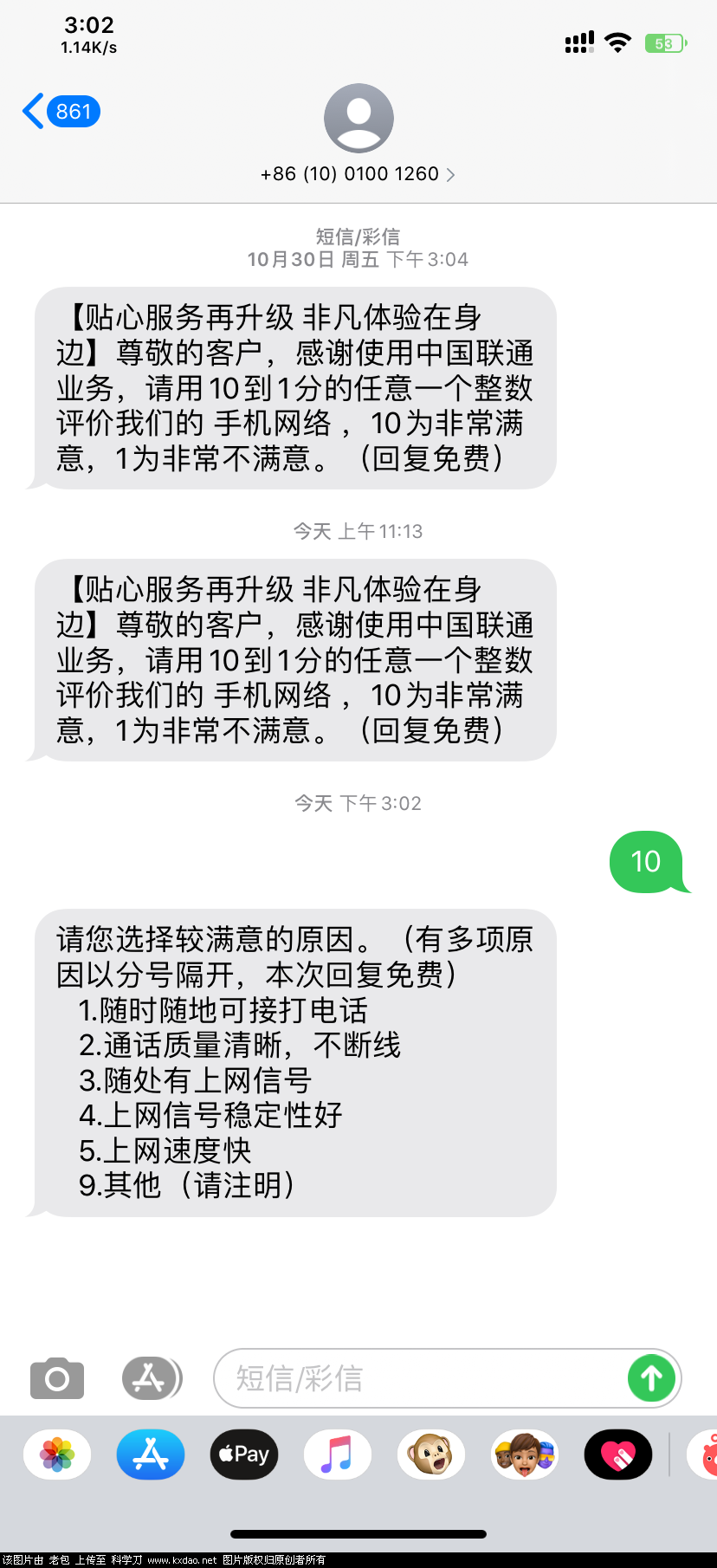717x1568 pixels.
Task: Tap the contact avatar at the top
Action: tap(358, 117)
